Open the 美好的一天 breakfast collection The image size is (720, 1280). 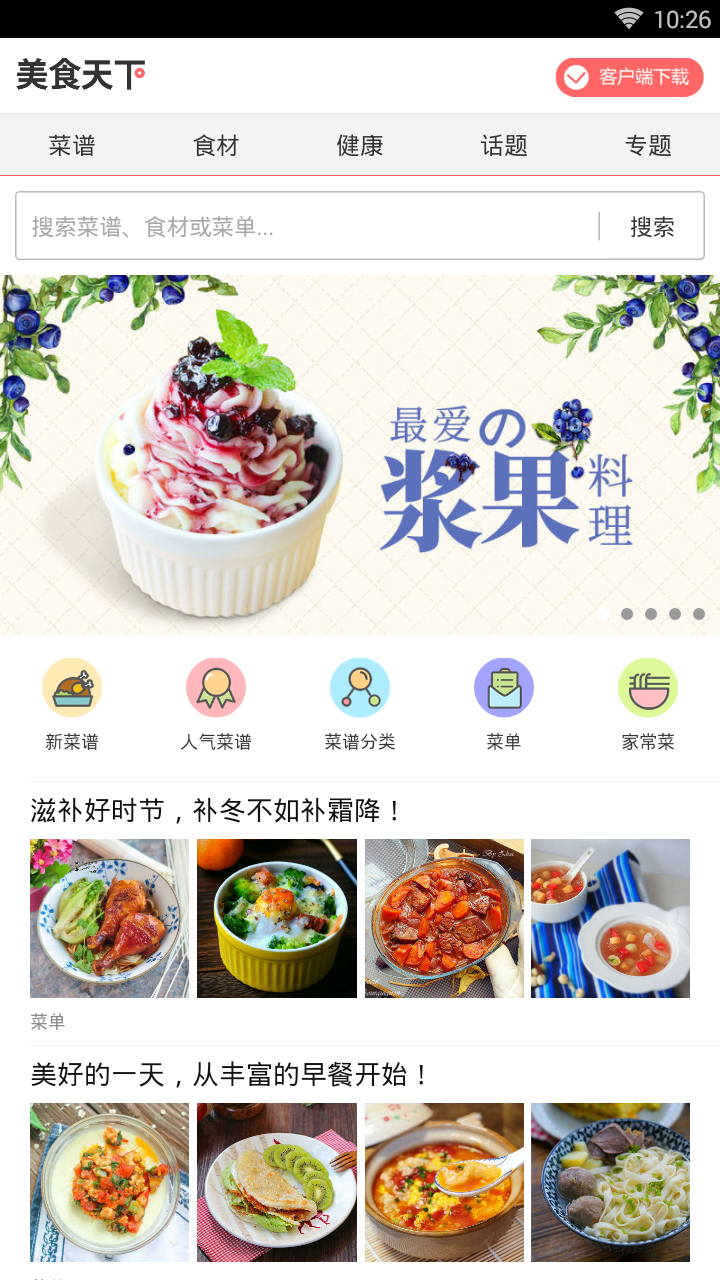point(231,1075)
